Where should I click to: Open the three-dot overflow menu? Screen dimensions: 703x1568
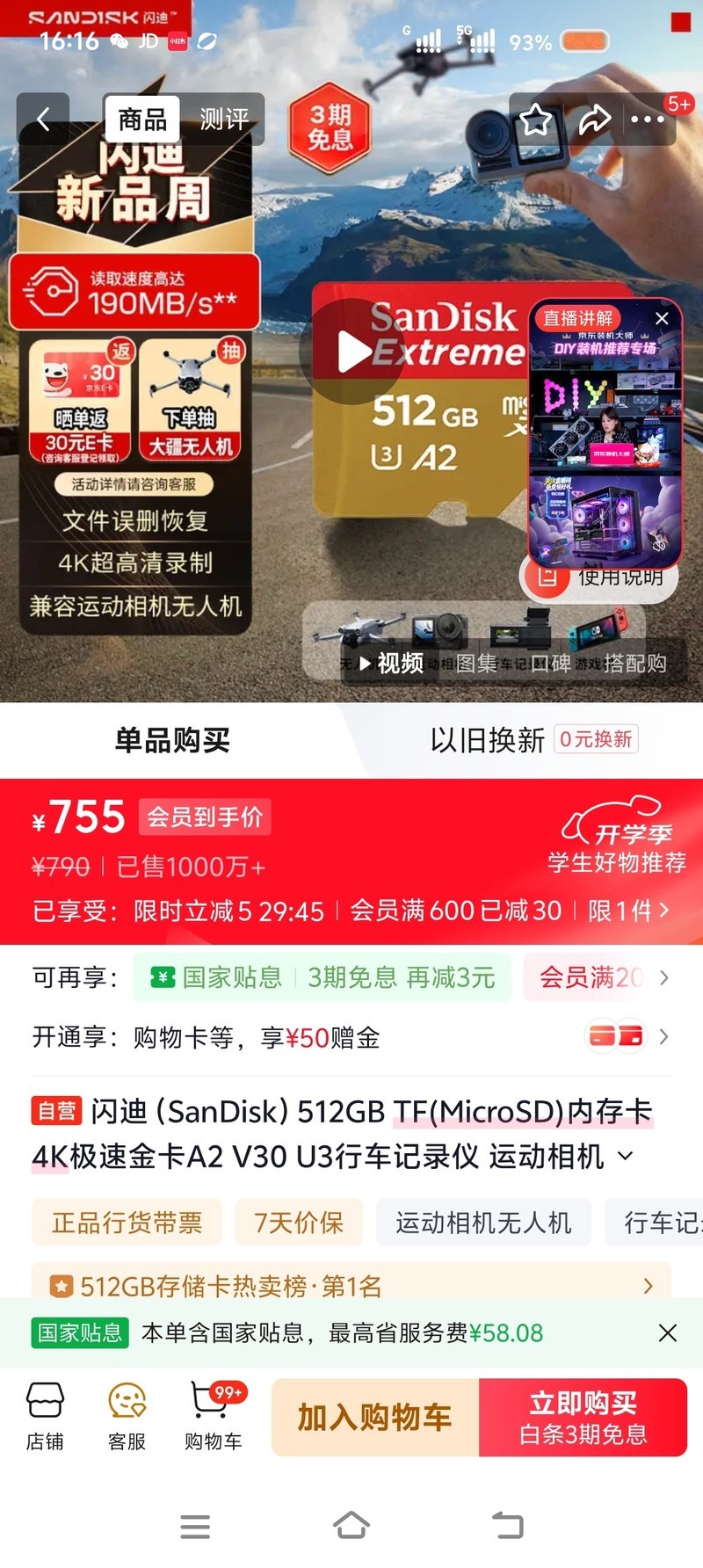648,120
